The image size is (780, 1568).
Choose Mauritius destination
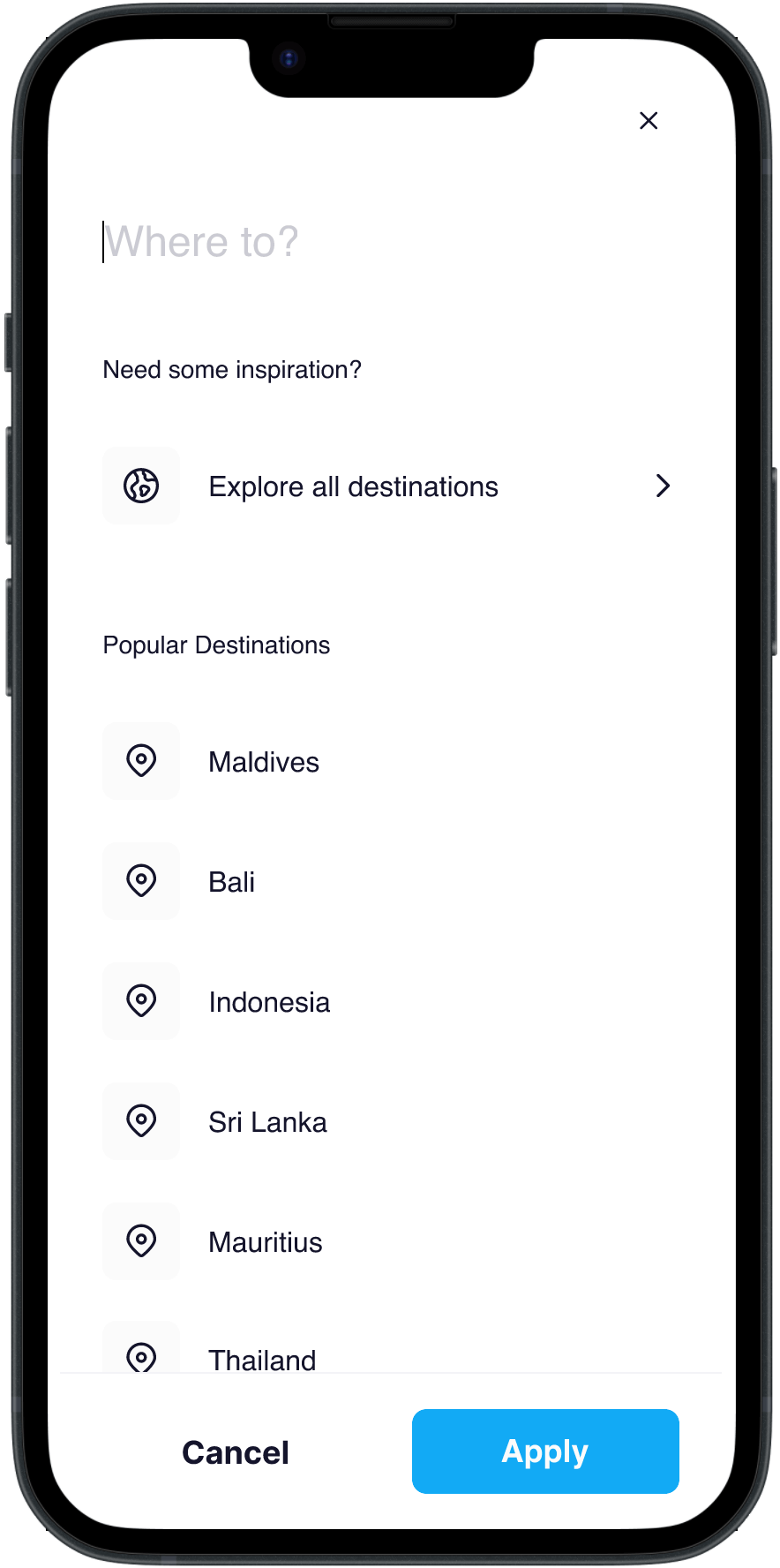point(389,1241)
